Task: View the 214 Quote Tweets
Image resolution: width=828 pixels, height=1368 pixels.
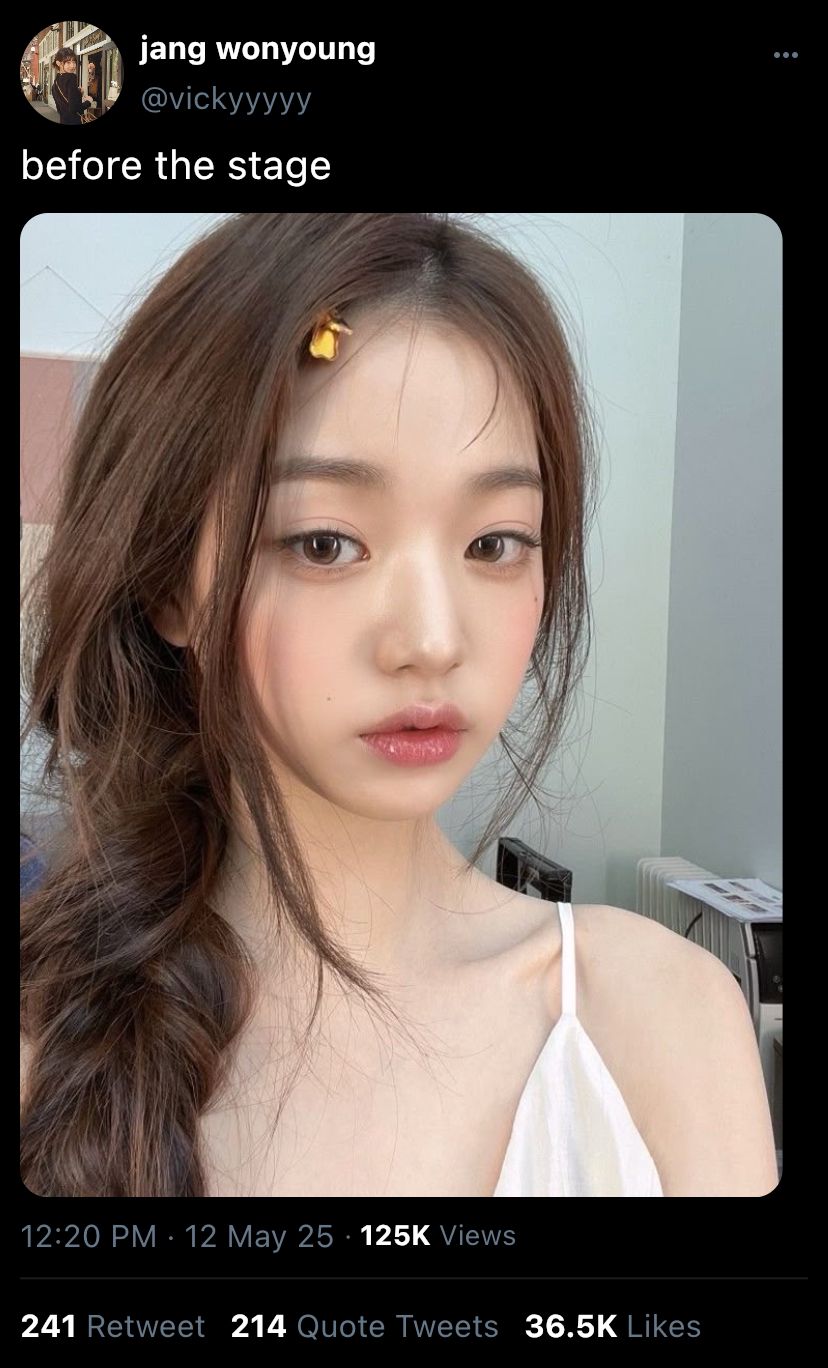Action: [364, 1326]
